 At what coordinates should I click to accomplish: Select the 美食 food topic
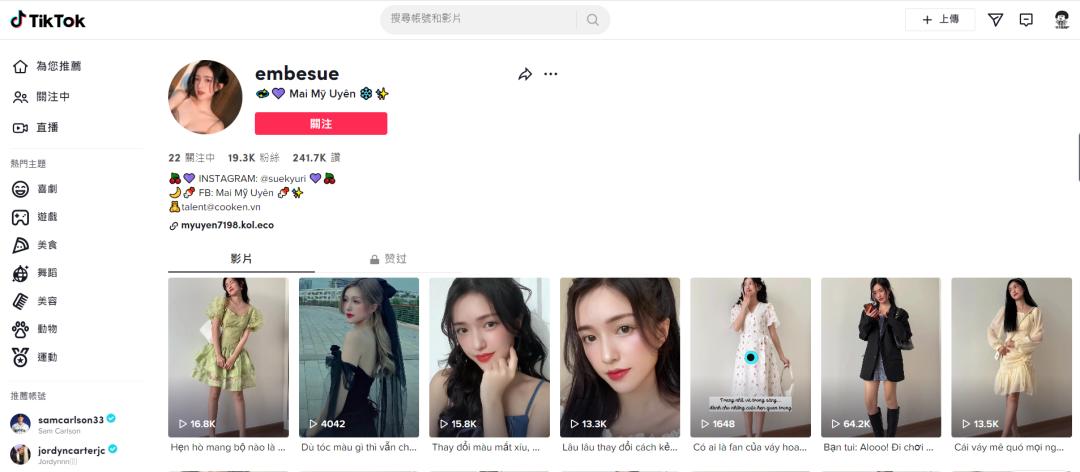tap(47, 245)
